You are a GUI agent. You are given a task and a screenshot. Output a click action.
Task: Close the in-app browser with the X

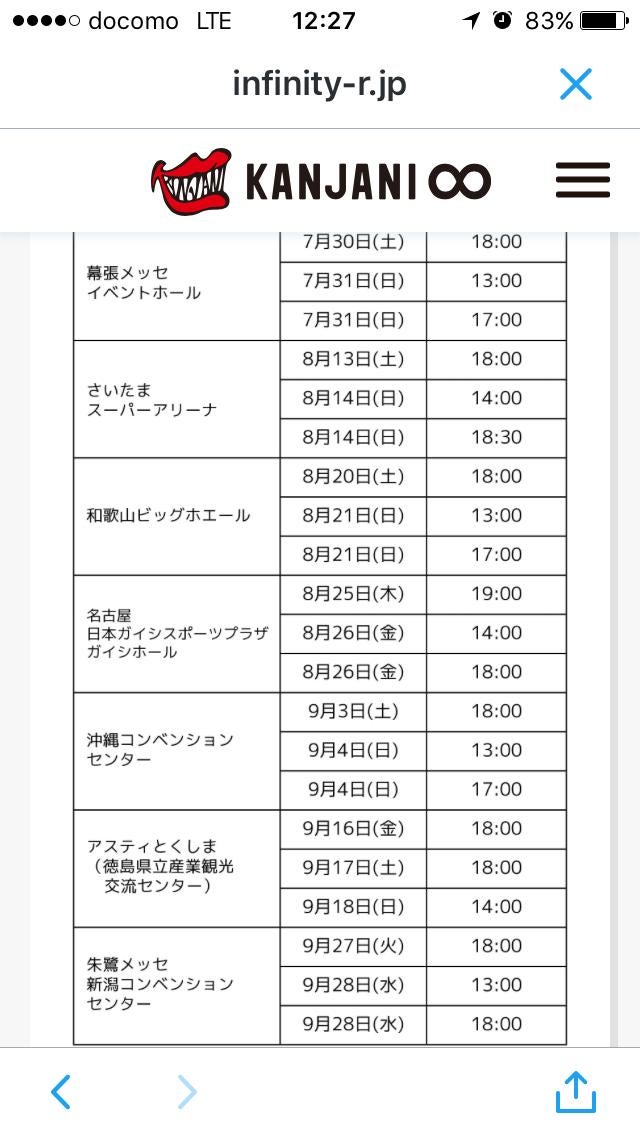tap(576, 84)
